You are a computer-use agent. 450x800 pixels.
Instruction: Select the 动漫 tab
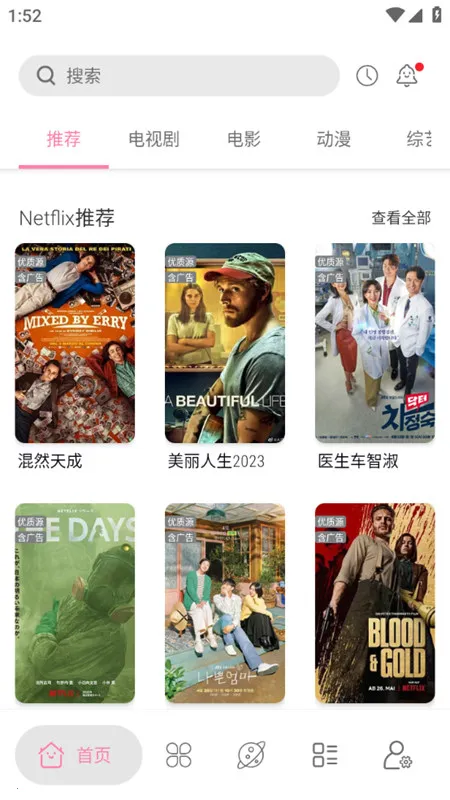(334, 139)
